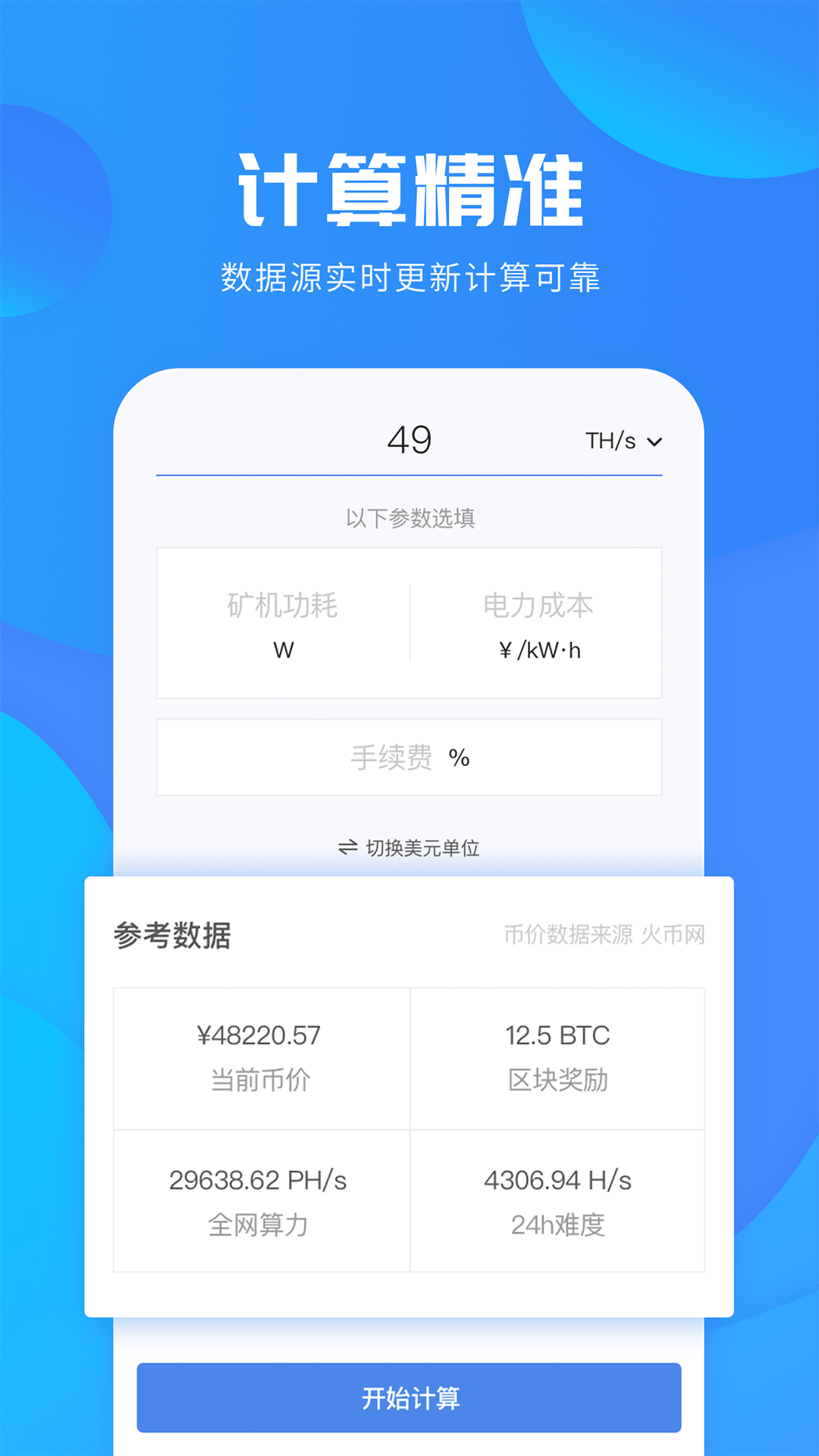Open the 火币网 price data source link
Image resolution: width=819 pixels, height=1456 pixels.
tap(672, 935)
